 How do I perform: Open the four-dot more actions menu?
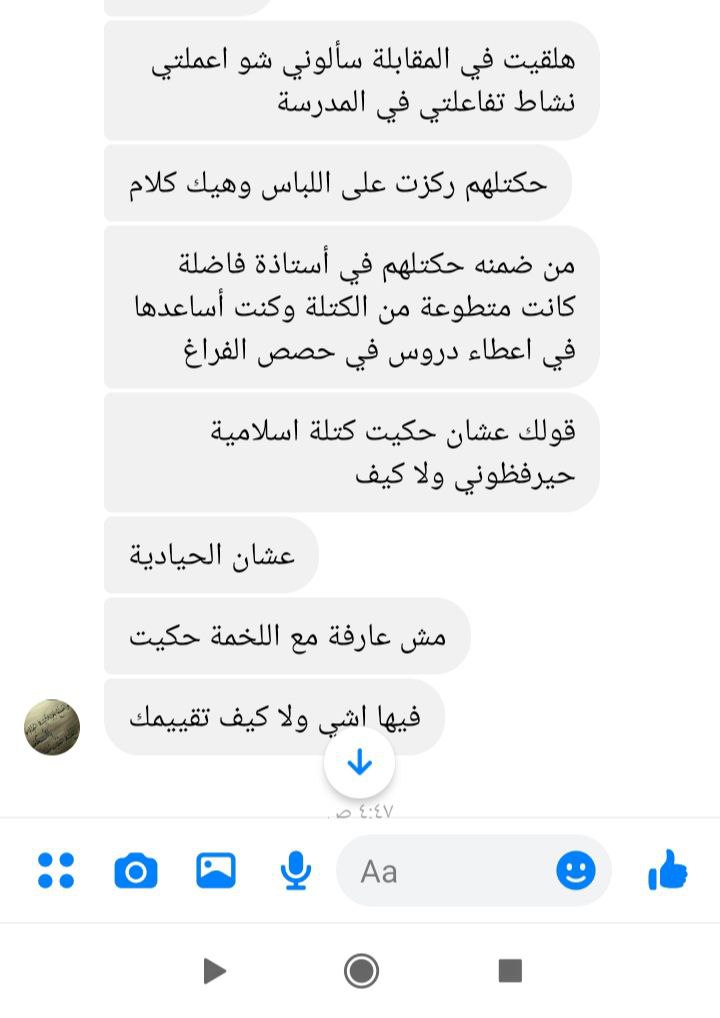pyautogui.click(x=56, y=870)
